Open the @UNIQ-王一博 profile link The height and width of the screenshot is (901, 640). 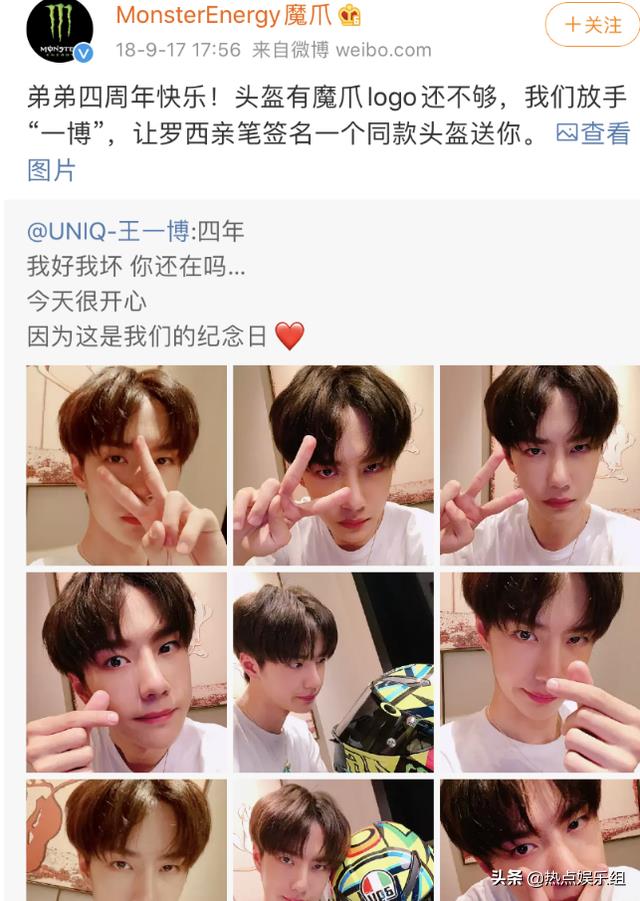pos(108,232)
